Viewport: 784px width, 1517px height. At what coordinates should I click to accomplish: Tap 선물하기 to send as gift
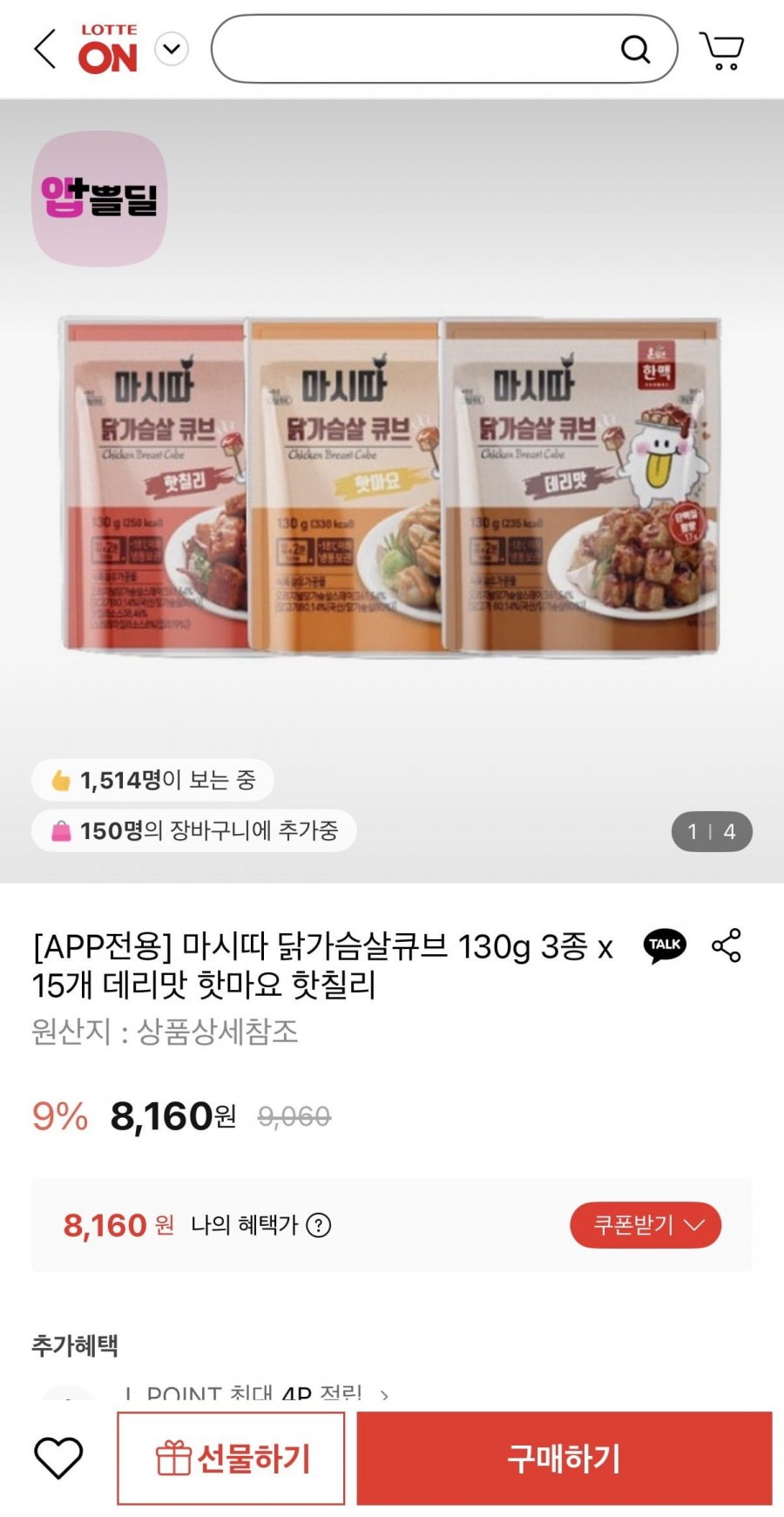click(231, 1458)
